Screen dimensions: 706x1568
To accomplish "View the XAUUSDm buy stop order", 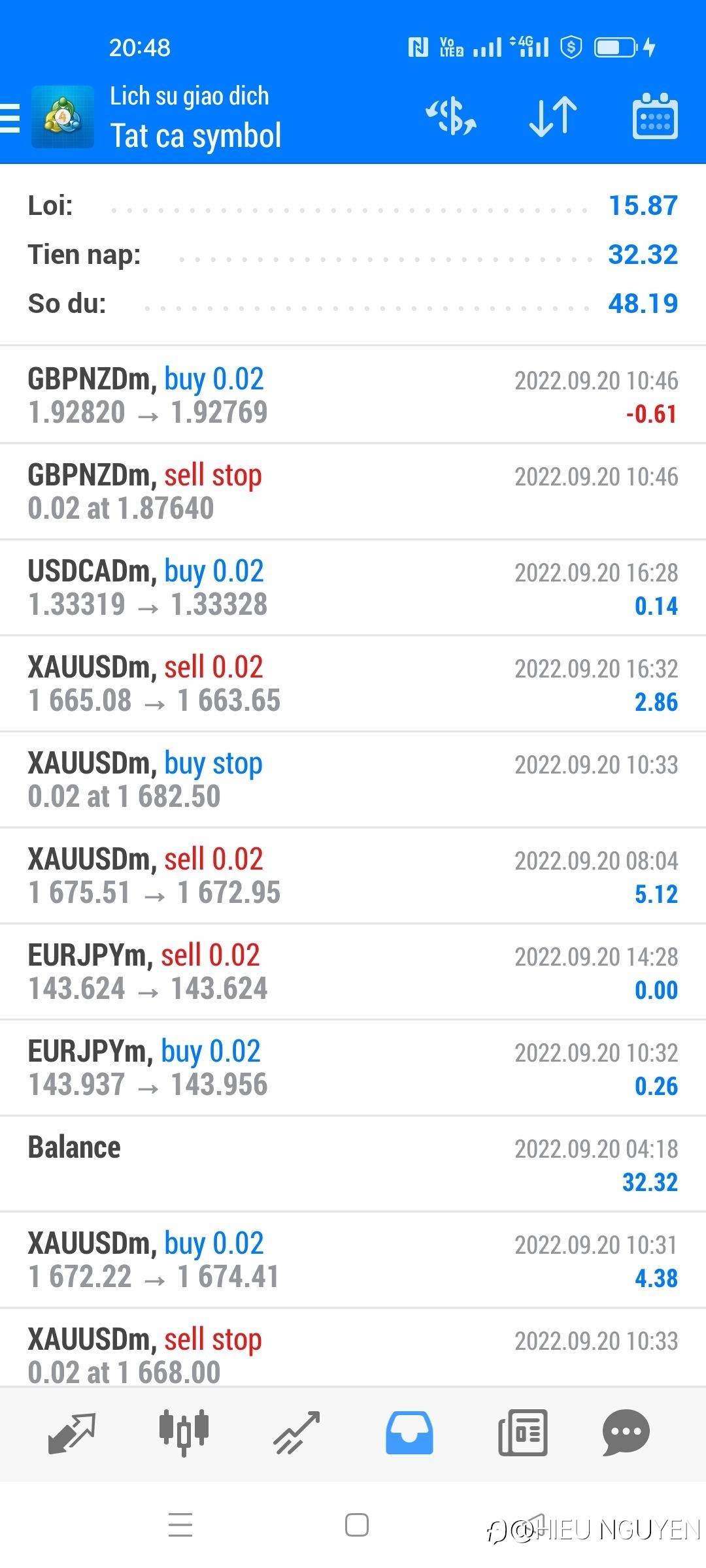I will coord(353,779).
